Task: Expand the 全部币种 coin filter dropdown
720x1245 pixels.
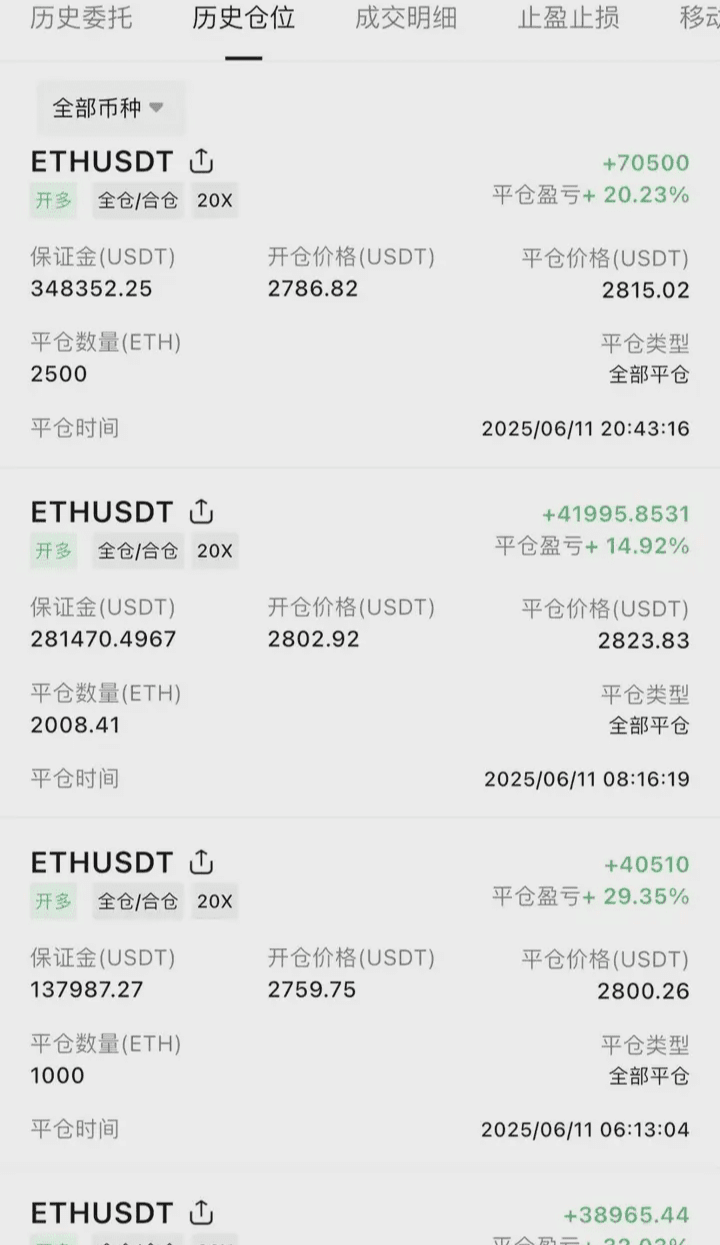Action: pyautogui.click(x=109, y=108)
